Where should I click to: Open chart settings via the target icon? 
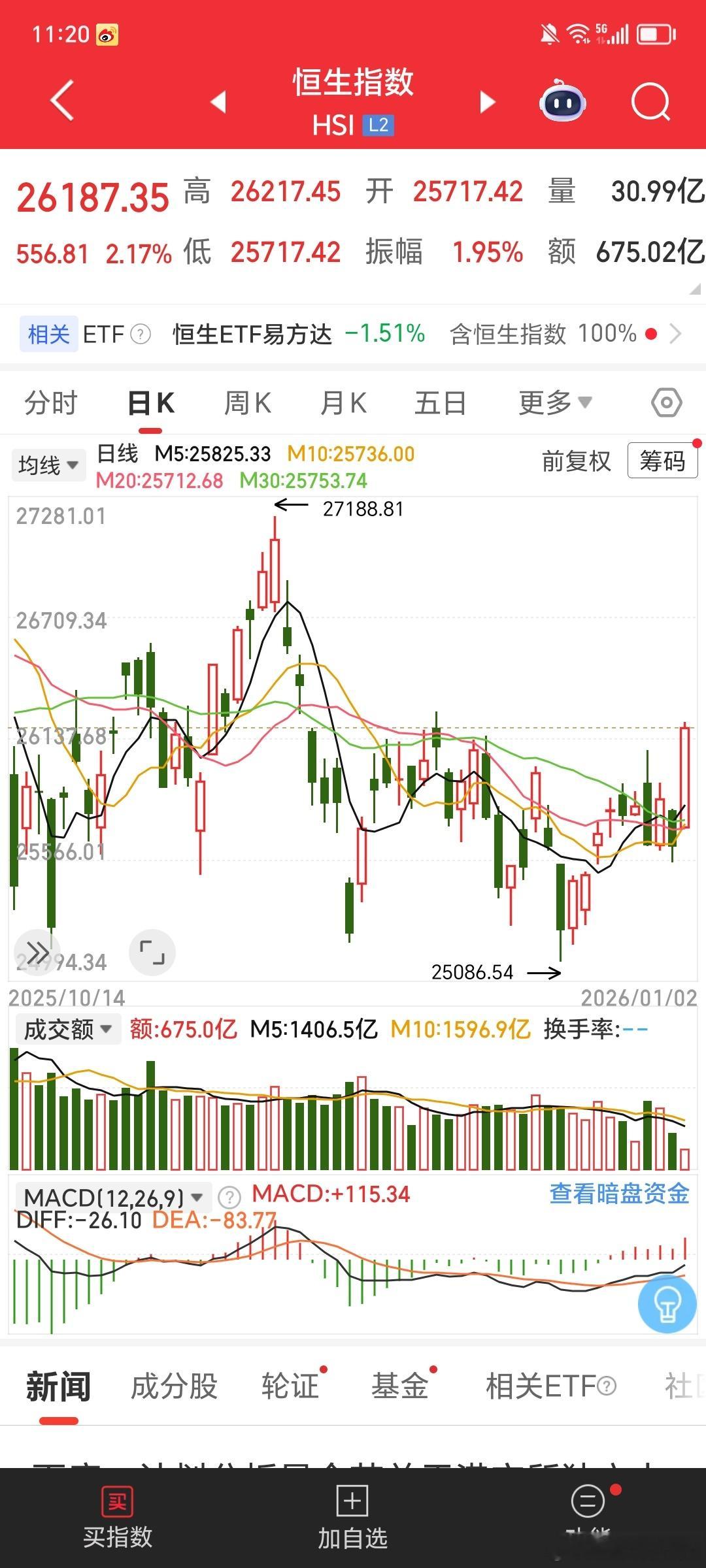point(665,402)
